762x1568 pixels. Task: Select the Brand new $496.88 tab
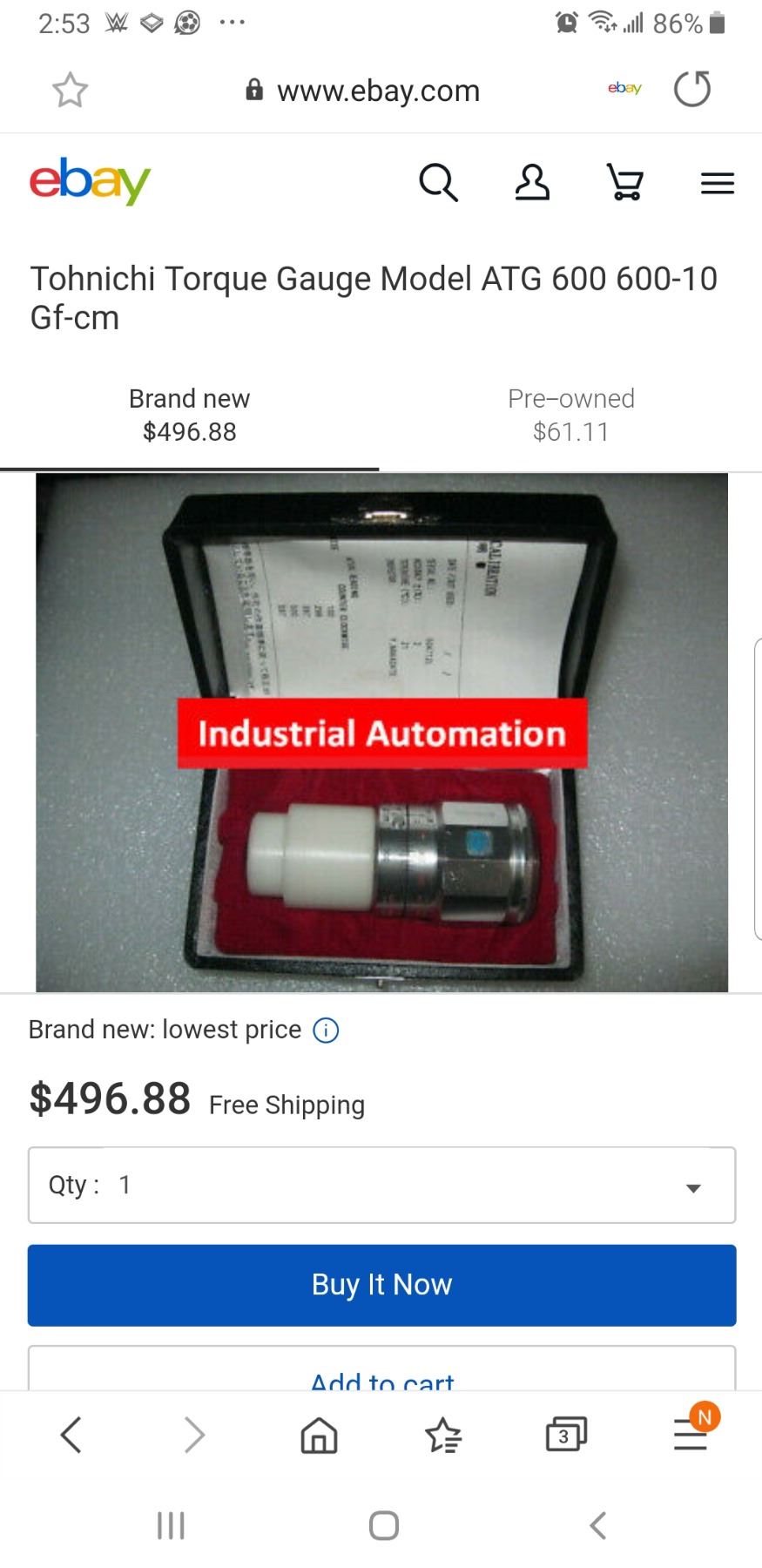190,415
